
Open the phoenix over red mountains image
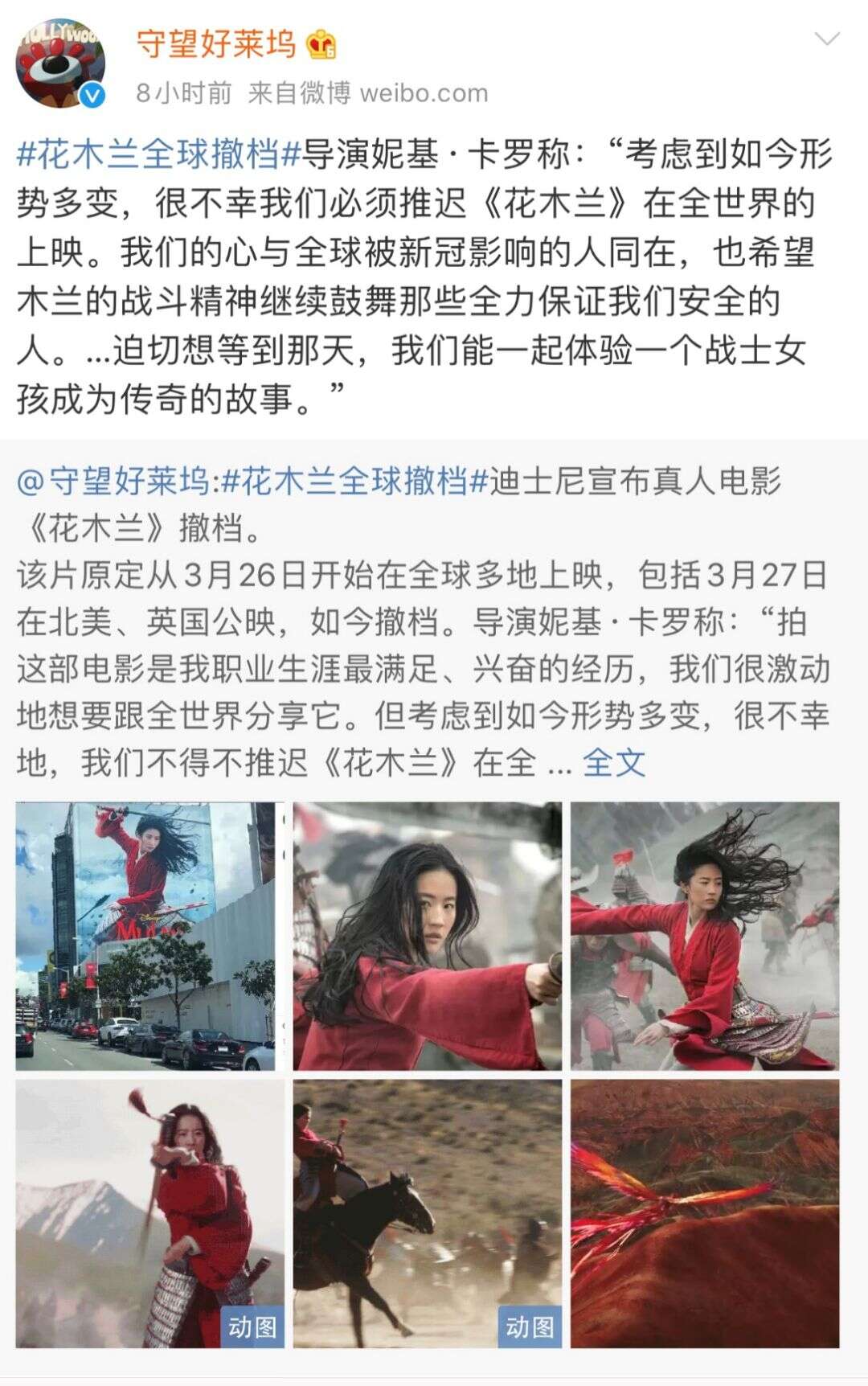pos(704,1213)
